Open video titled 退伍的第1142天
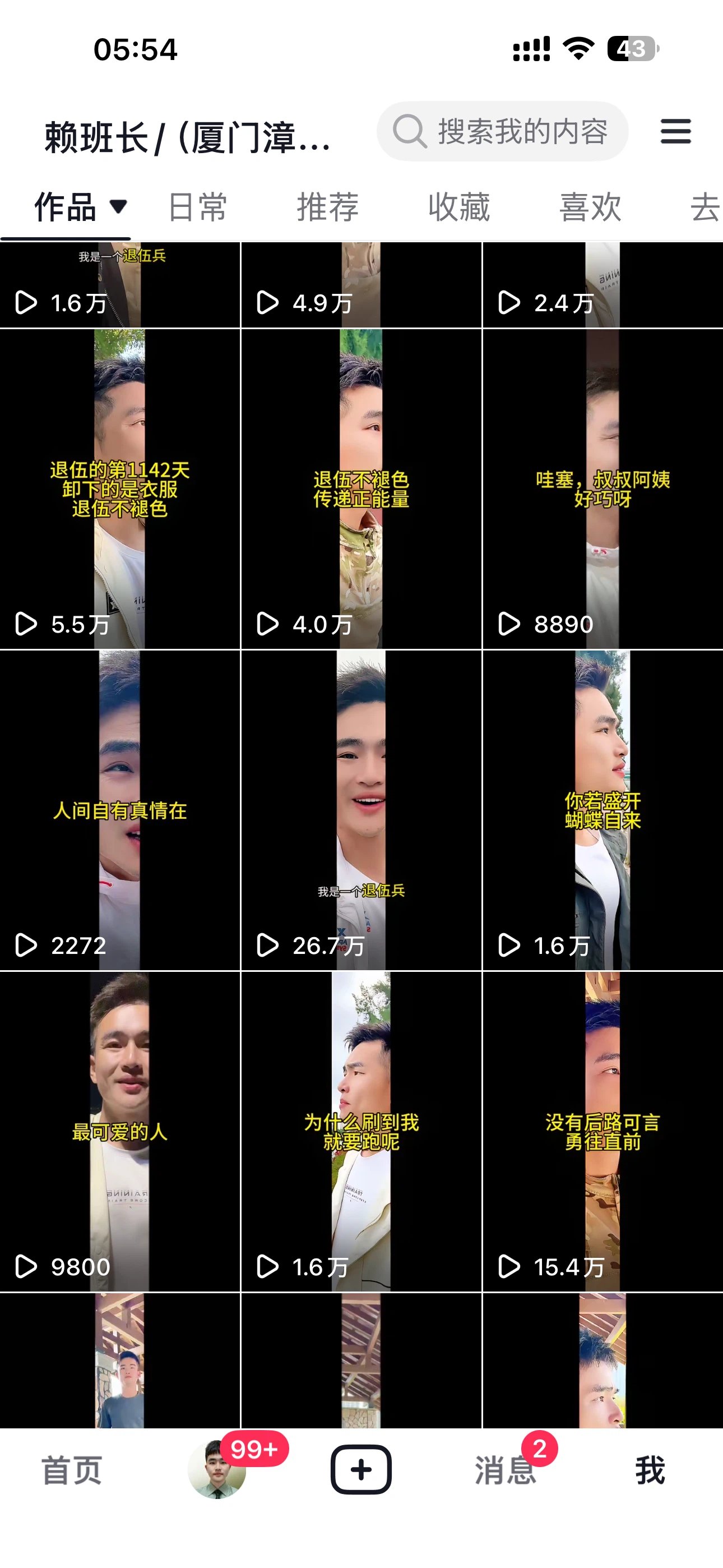This screenshot has width=723, height=1568. 120,489
